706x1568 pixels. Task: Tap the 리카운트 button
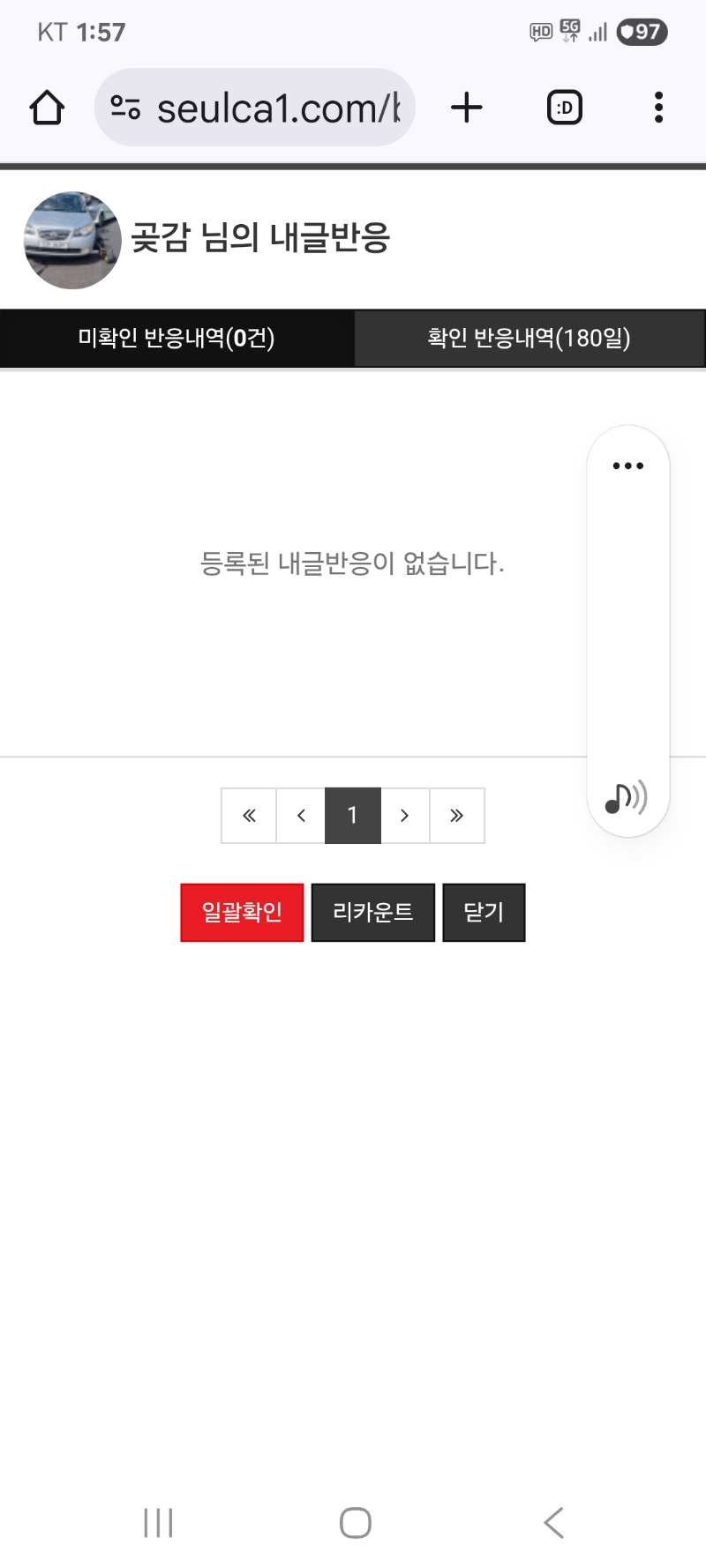[x=373, y=912]
